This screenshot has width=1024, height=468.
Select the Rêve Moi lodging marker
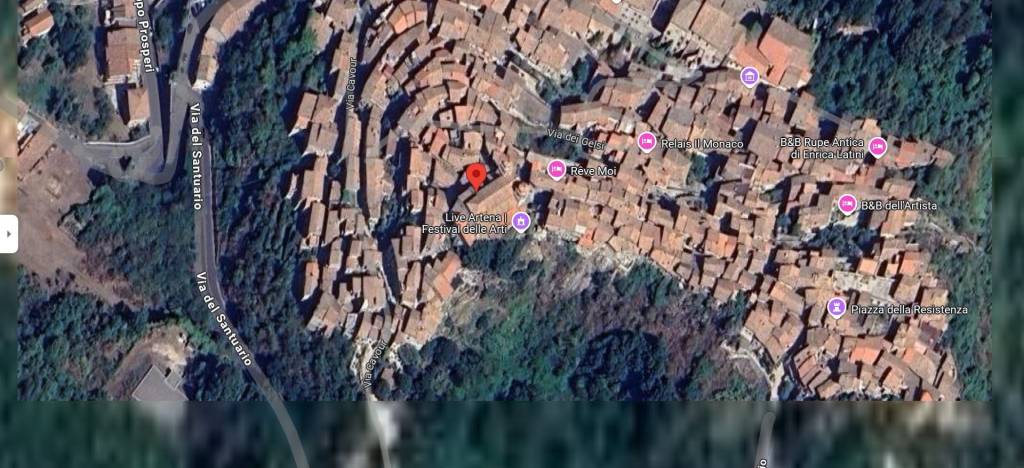(556, 170)
